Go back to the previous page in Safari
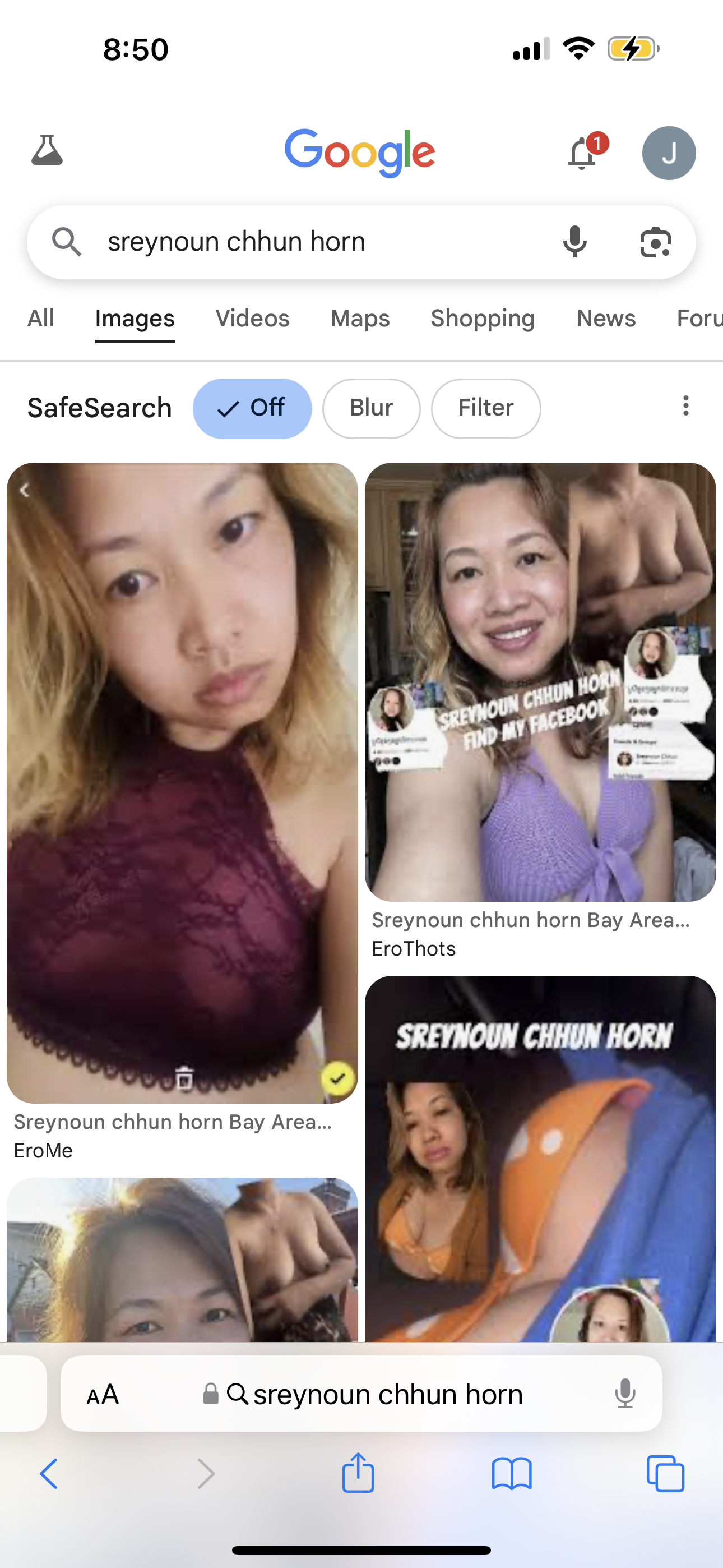 (x=49, y=1474)
